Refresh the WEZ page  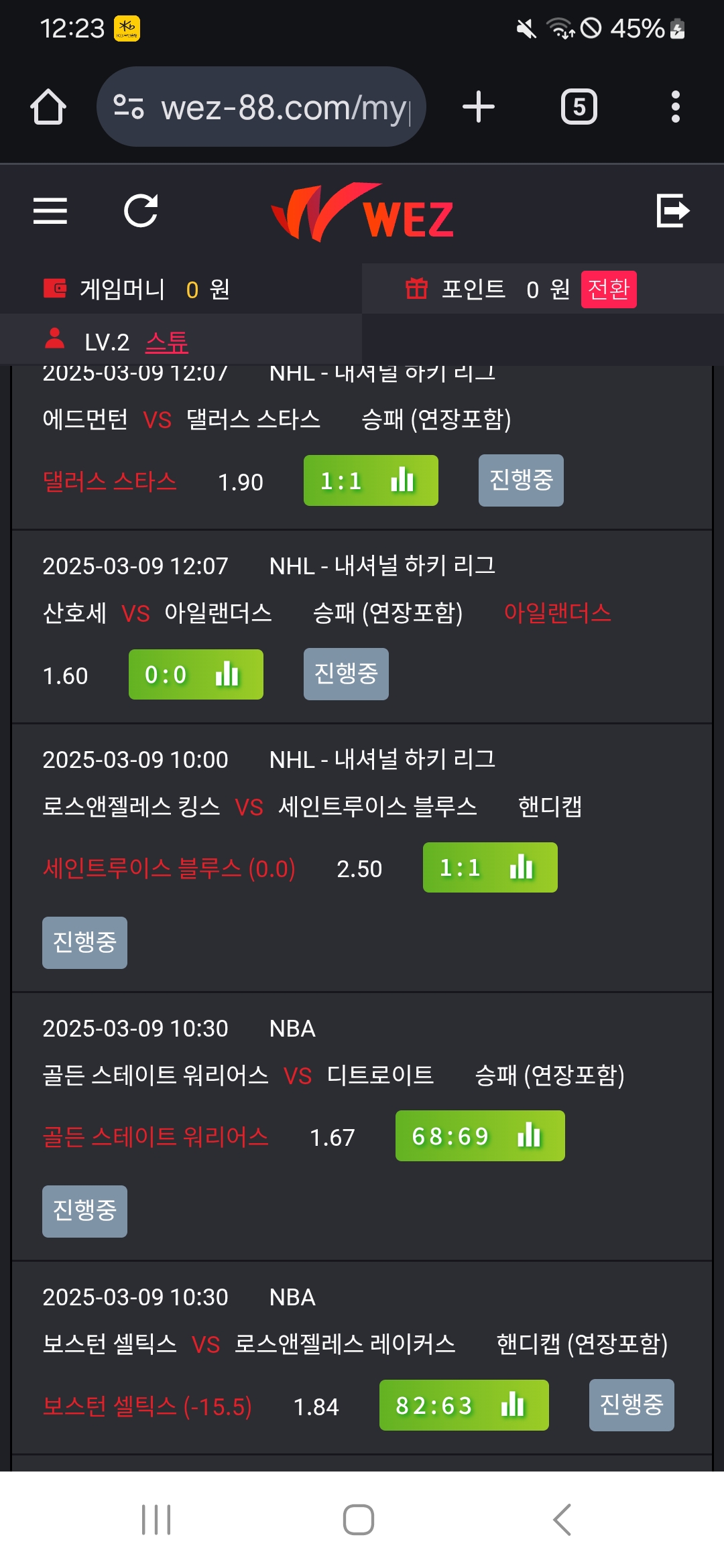(141, 211)
